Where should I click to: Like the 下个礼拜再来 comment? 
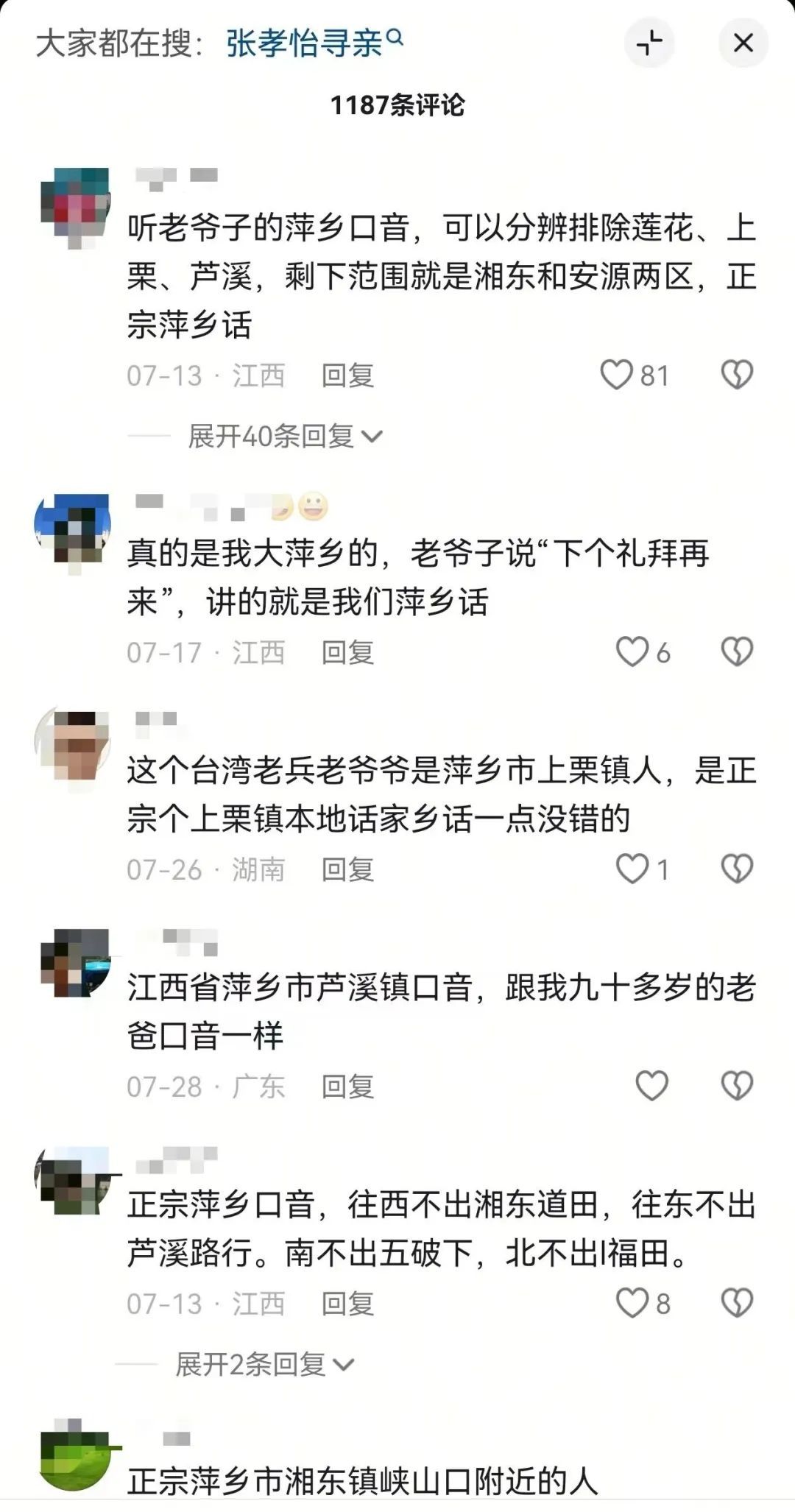click(x=632, y=652)
